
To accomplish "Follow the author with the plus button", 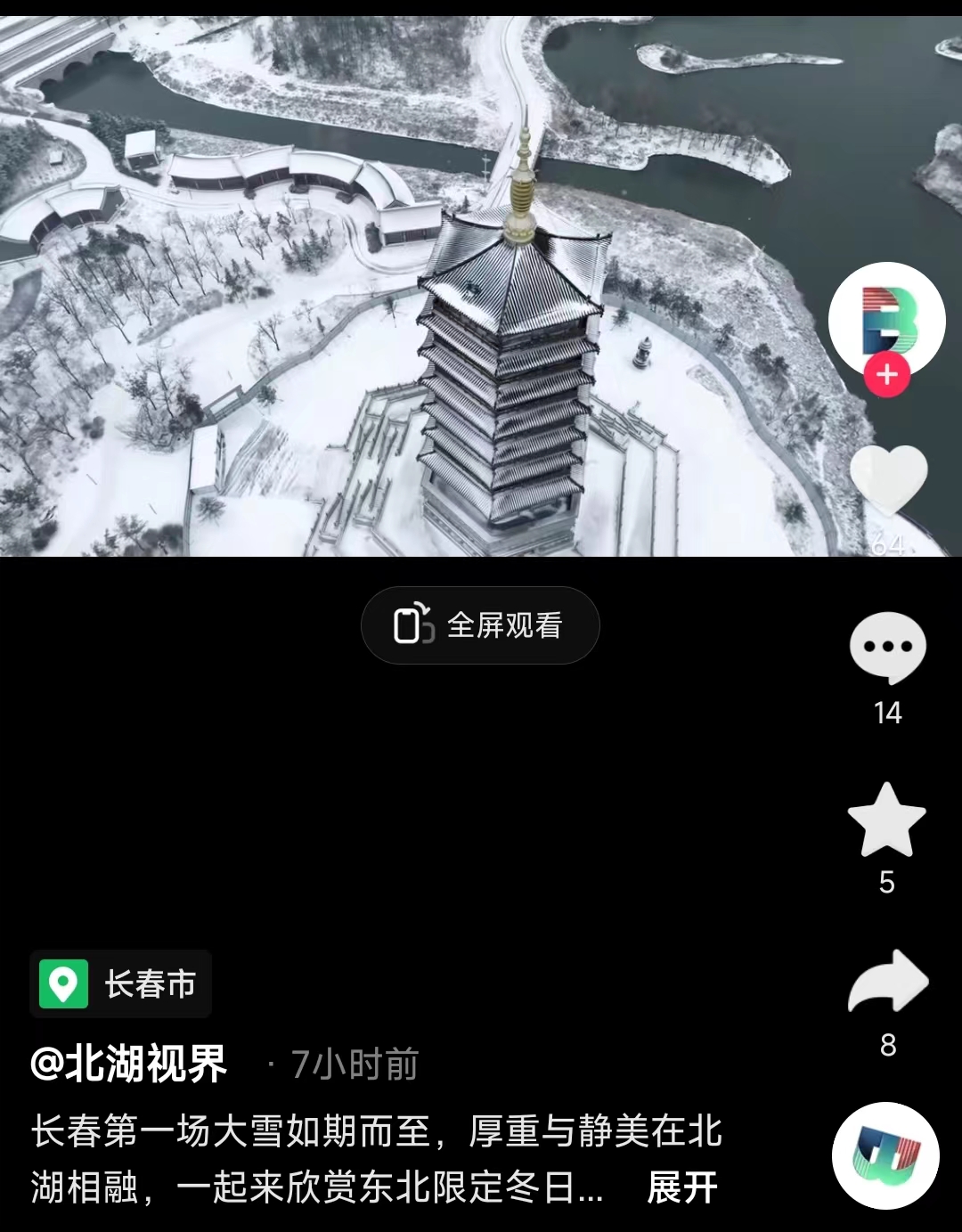I will pyautogui.click(x=886, y=375).
